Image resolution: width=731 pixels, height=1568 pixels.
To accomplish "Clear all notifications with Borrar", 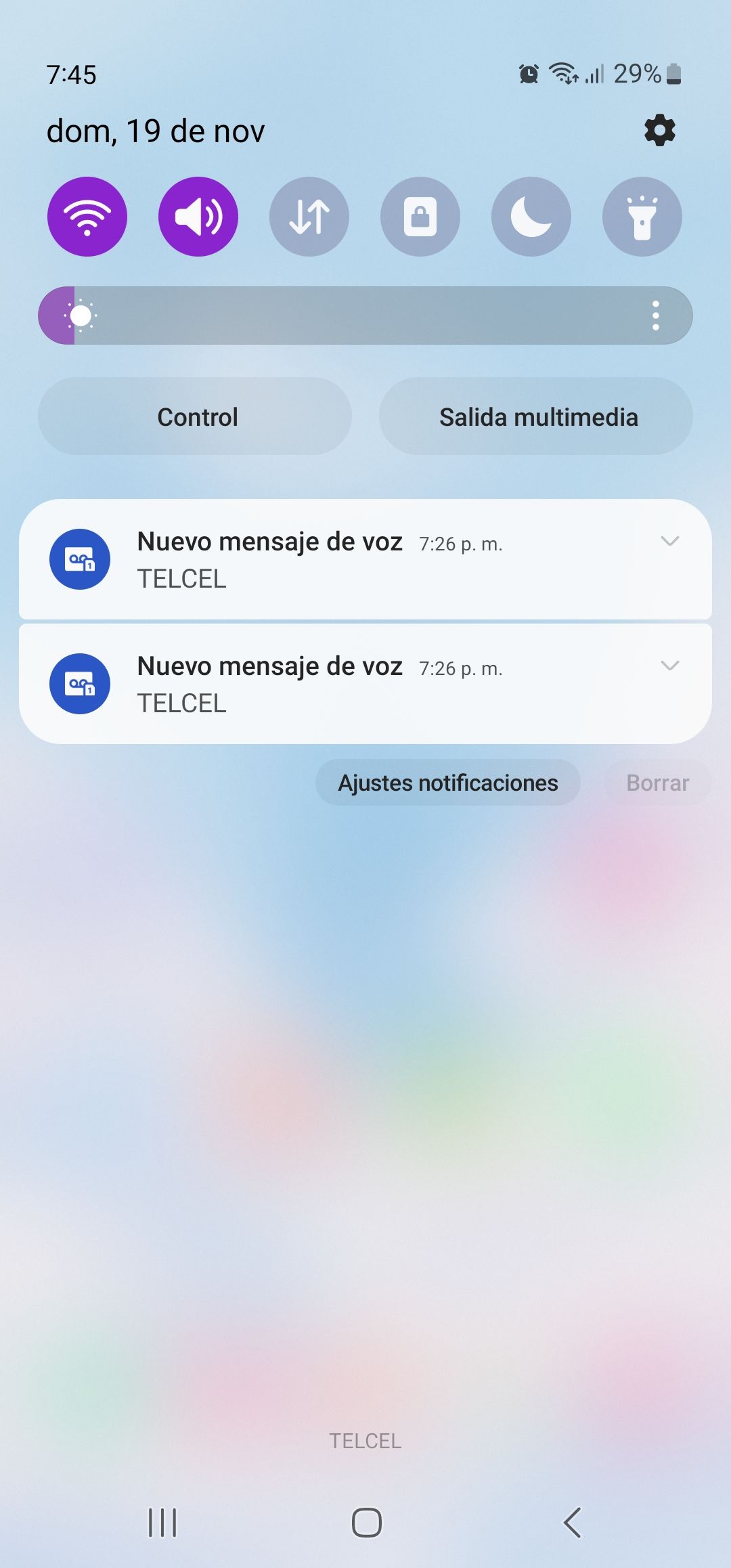I will [657, 783].
